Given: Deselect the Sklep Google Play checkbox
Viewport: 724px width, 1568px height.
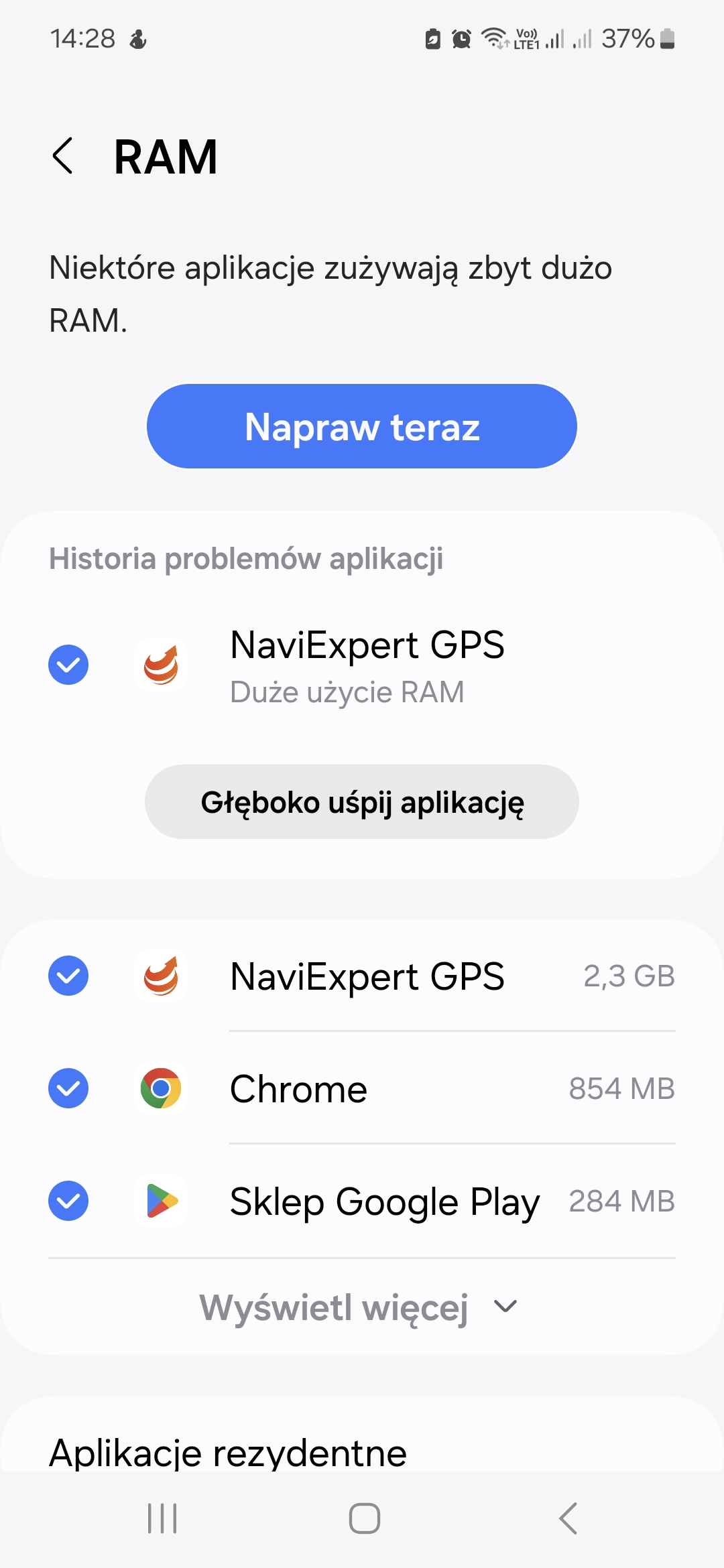Looking at the screenshot, I should pos(68,1201).
